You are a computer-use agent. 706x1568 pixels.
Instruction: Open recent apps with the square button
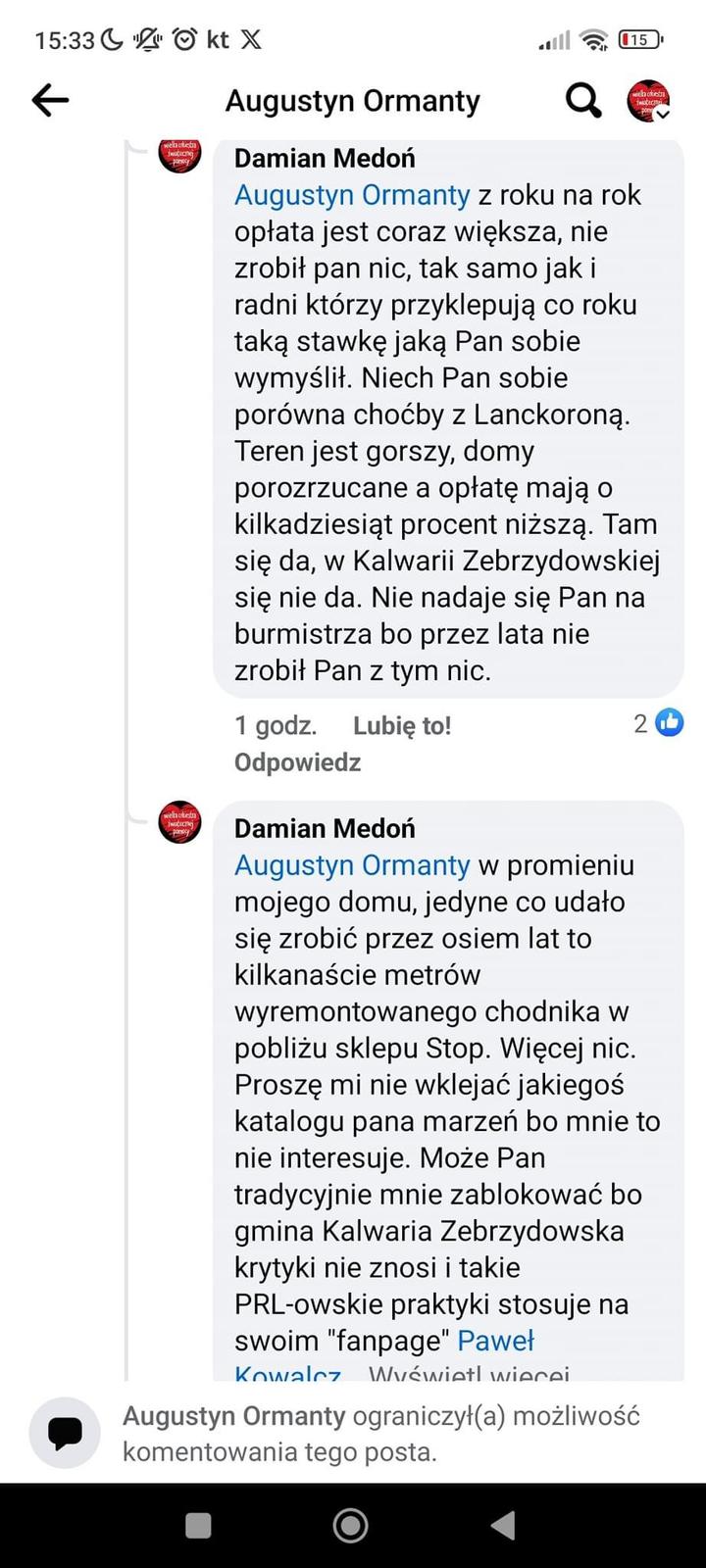click(x=198, y=1525)
